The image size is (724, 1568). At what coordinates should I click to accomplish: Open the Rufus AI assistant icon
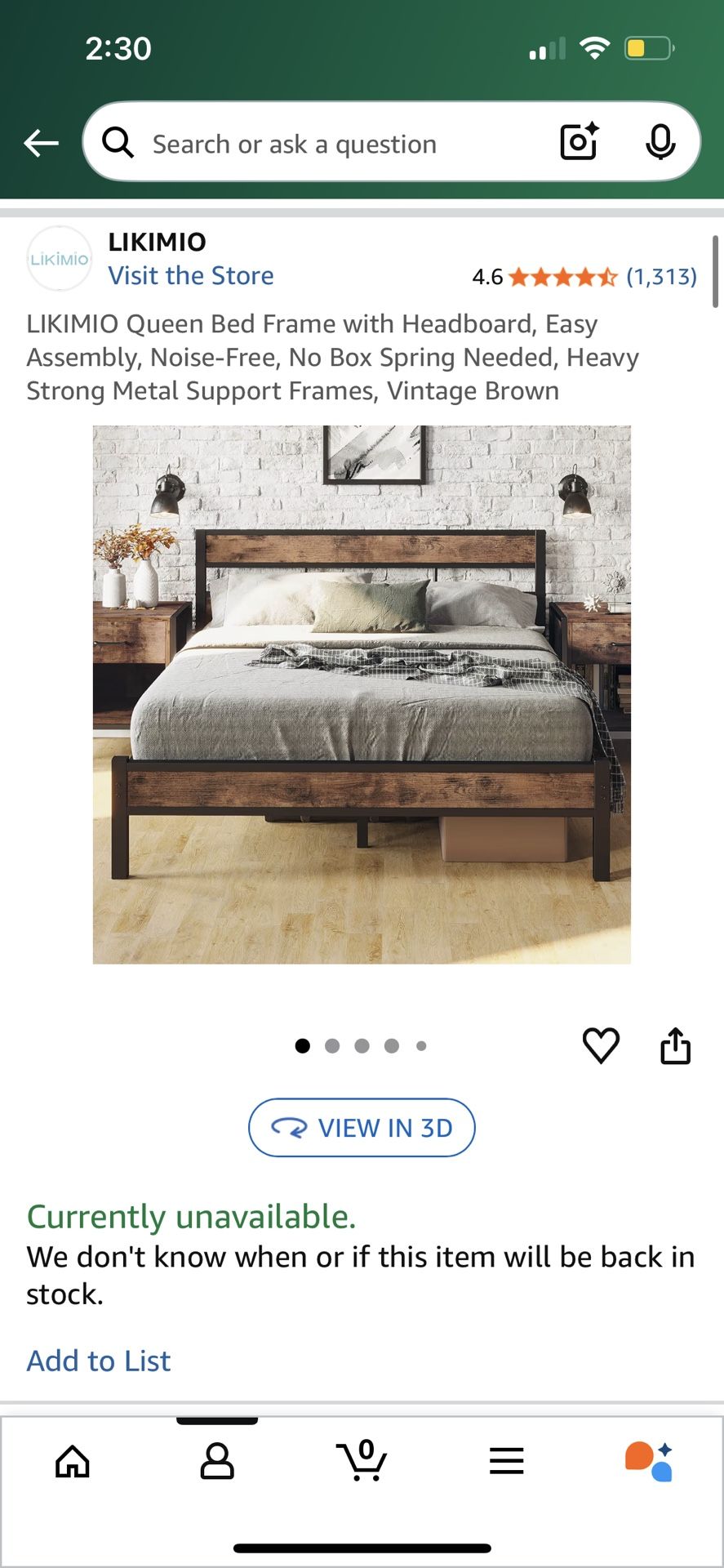651,1462
